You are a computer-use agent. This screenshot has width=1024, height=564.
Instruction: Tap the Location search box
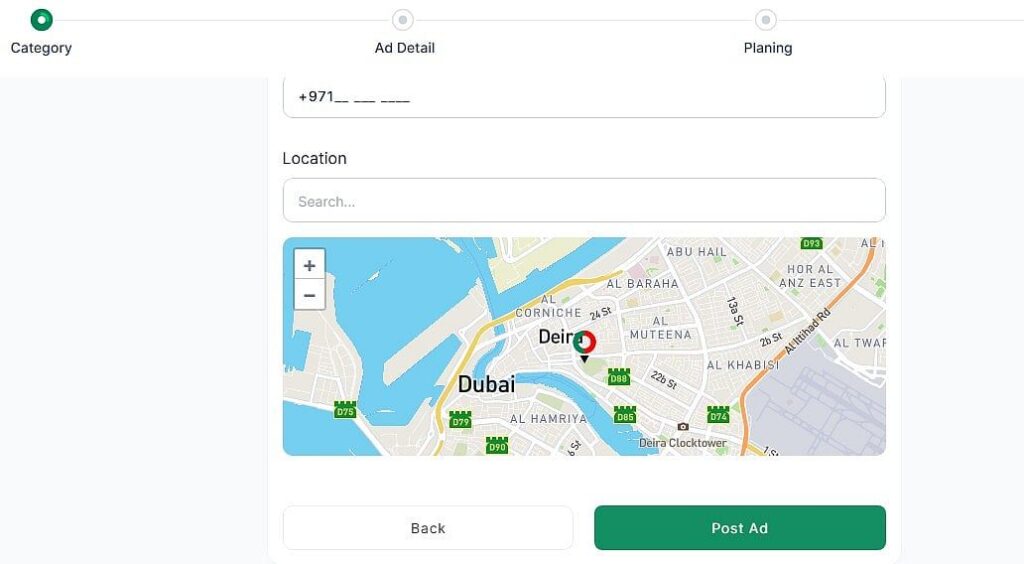coord(584,201)
